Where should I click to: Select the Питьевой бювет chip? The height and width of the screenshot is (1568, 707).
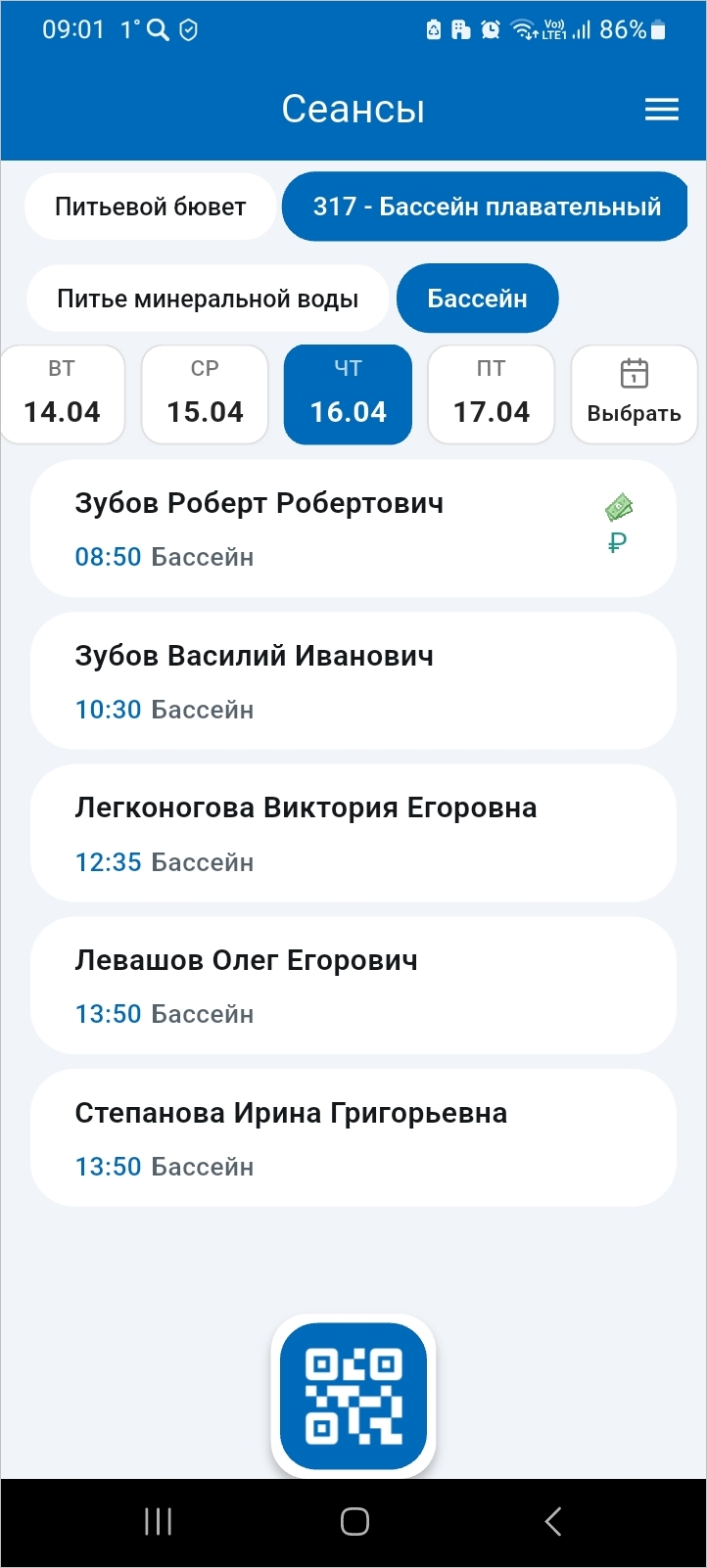pyautogui.click(x=150, y=207)
